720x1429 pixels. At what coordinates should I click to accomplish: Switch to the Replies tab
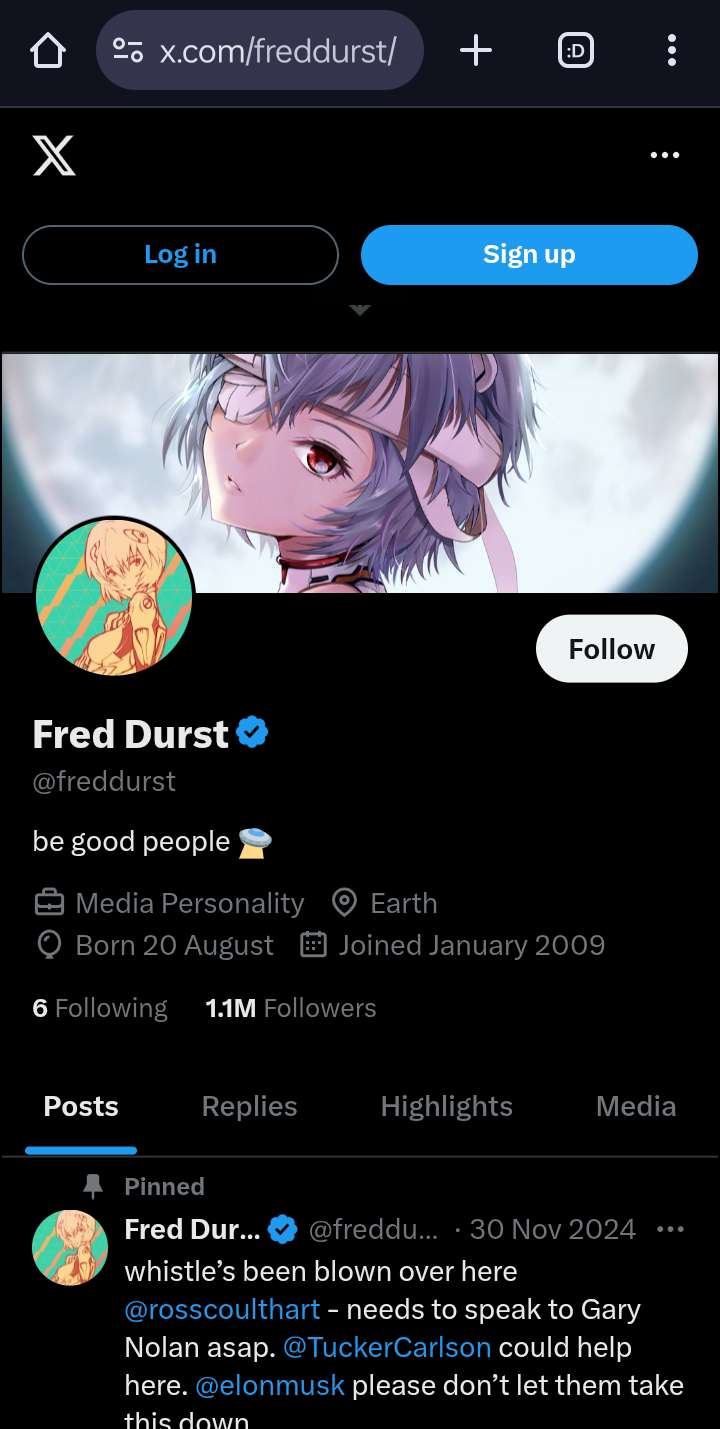click(249, 1106)
